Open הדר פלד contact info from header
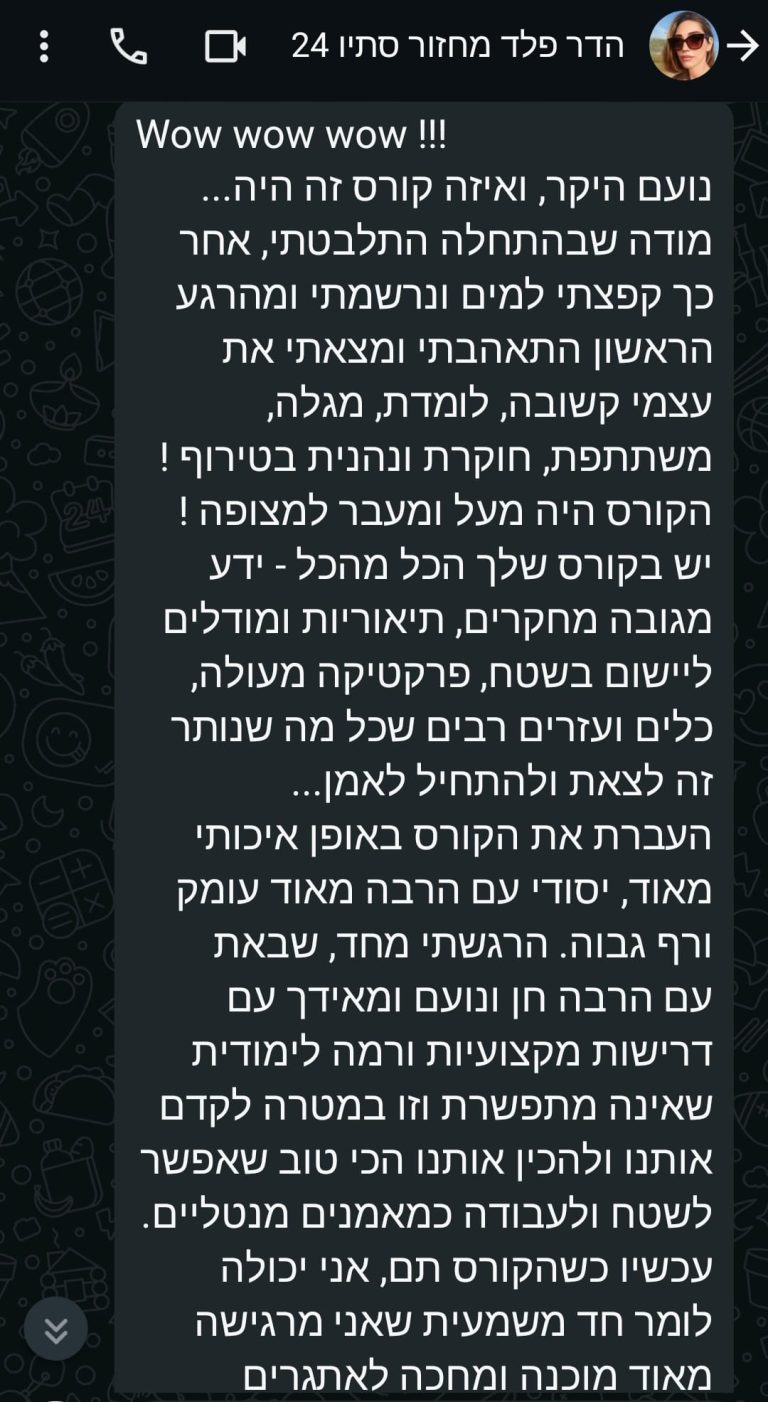Screen dimensions: 768x1402 point(458,46)
